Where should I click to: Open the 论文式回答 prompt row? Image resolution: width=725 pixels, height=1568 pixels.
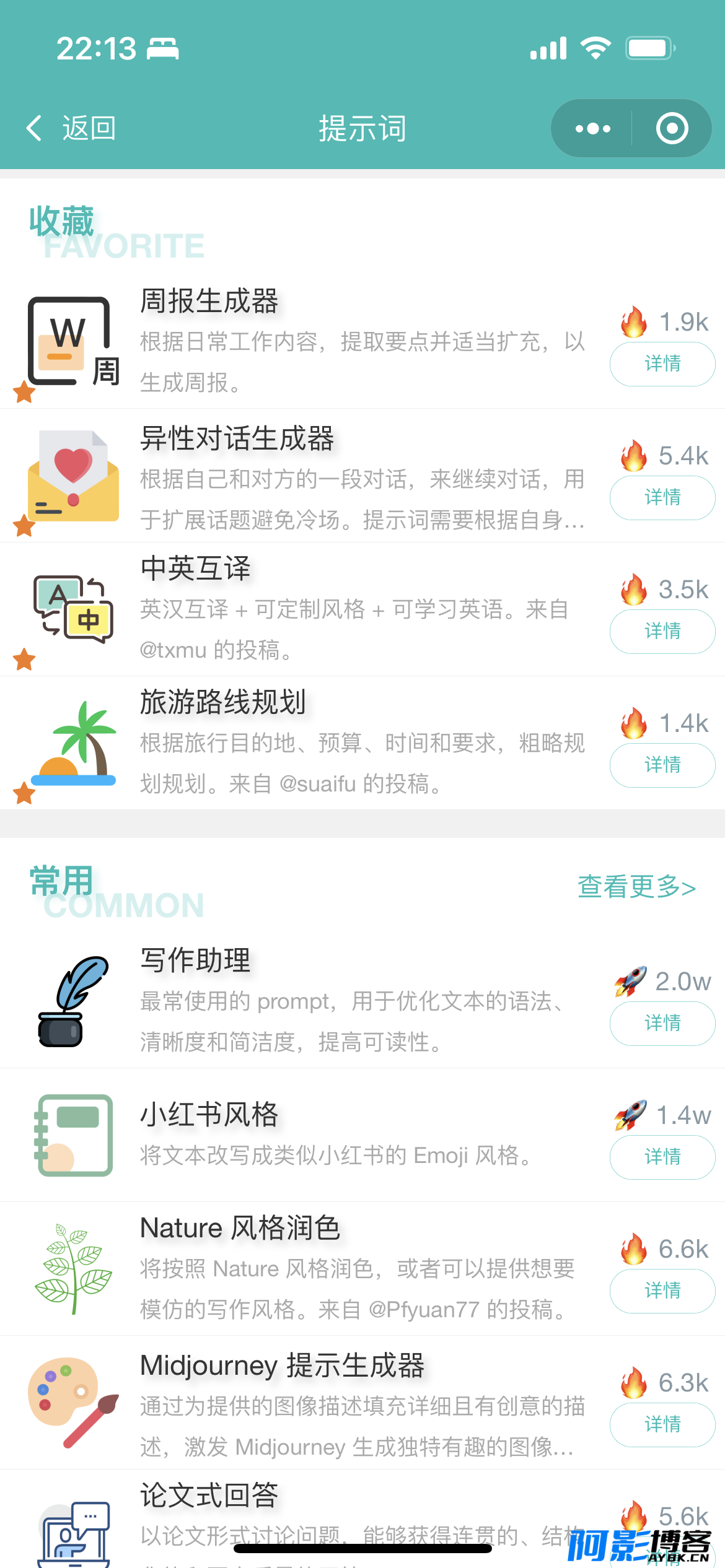[x=362, y=1519]
